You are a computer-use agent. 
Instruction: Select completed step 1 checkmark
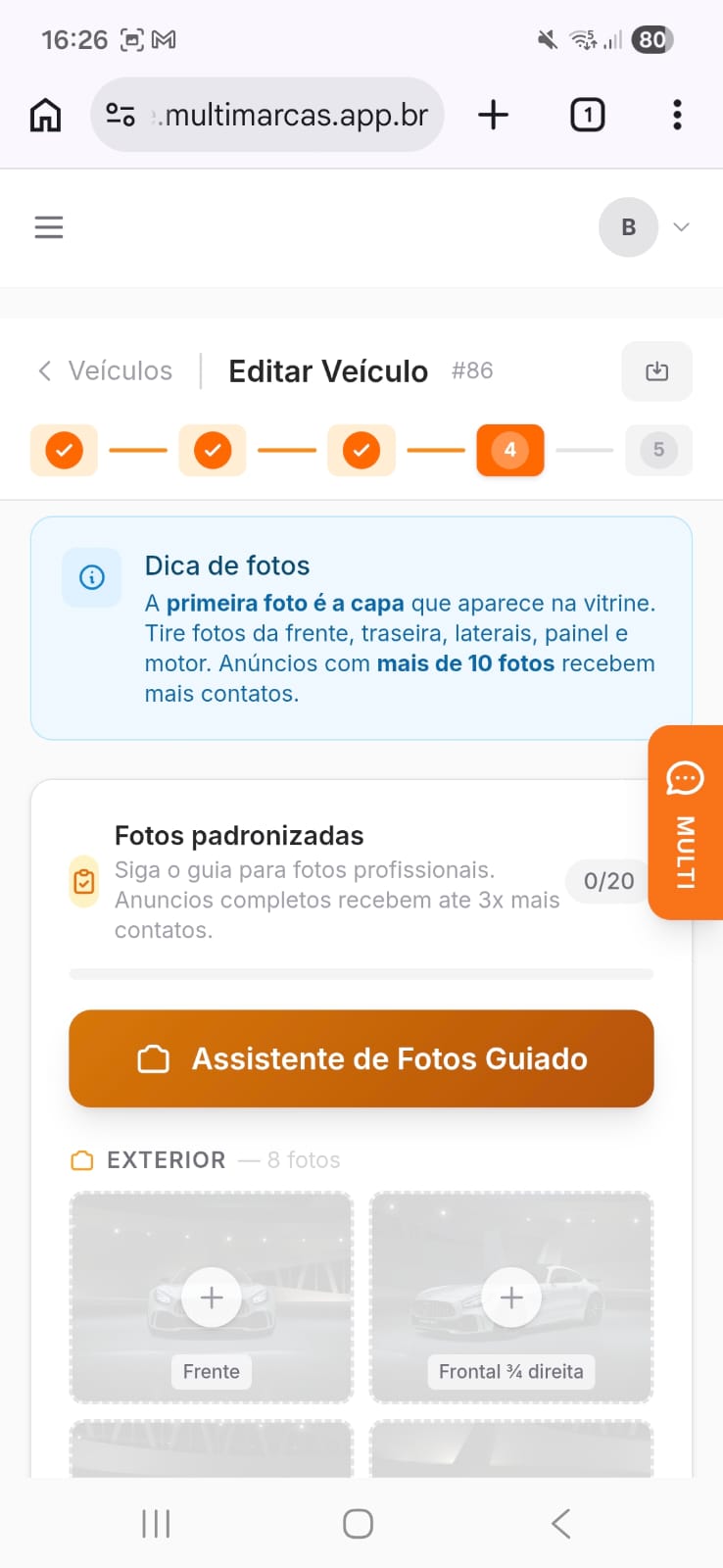[64, 450]
